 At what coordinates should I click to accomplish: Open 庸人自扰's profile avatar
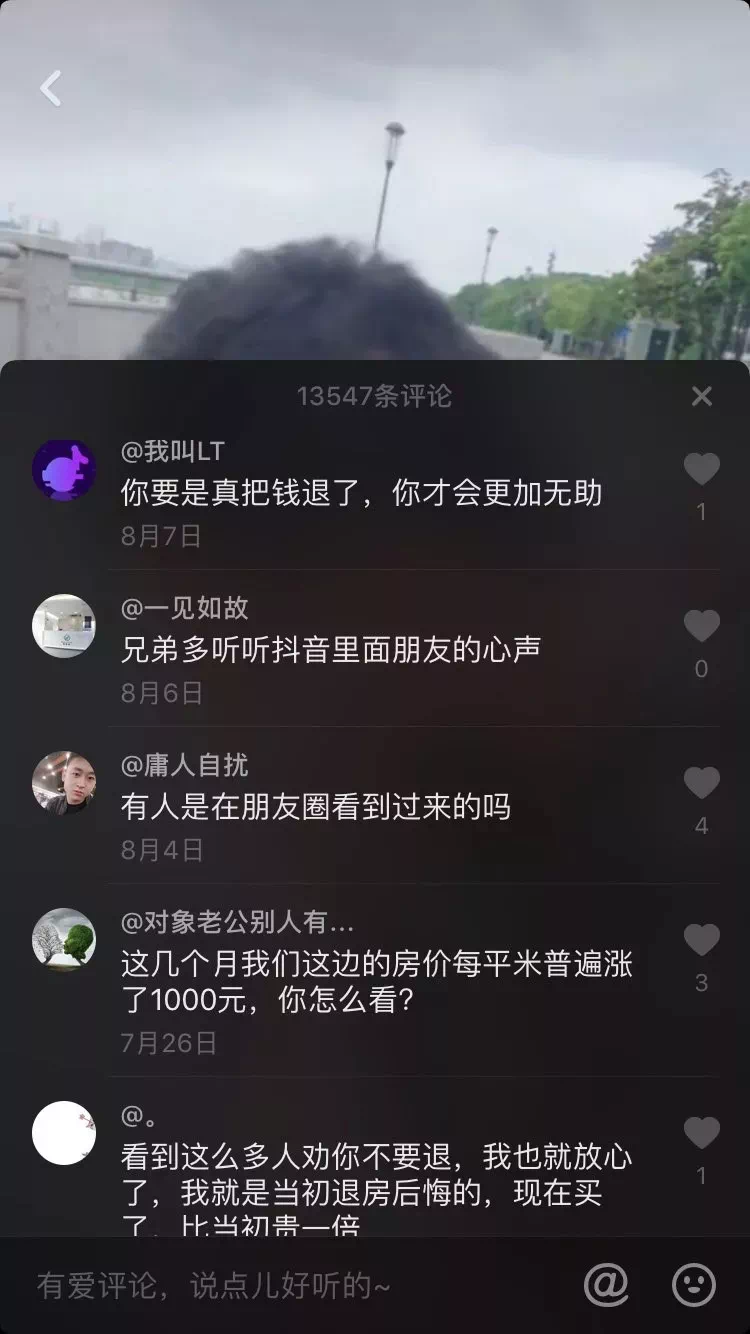64,783
